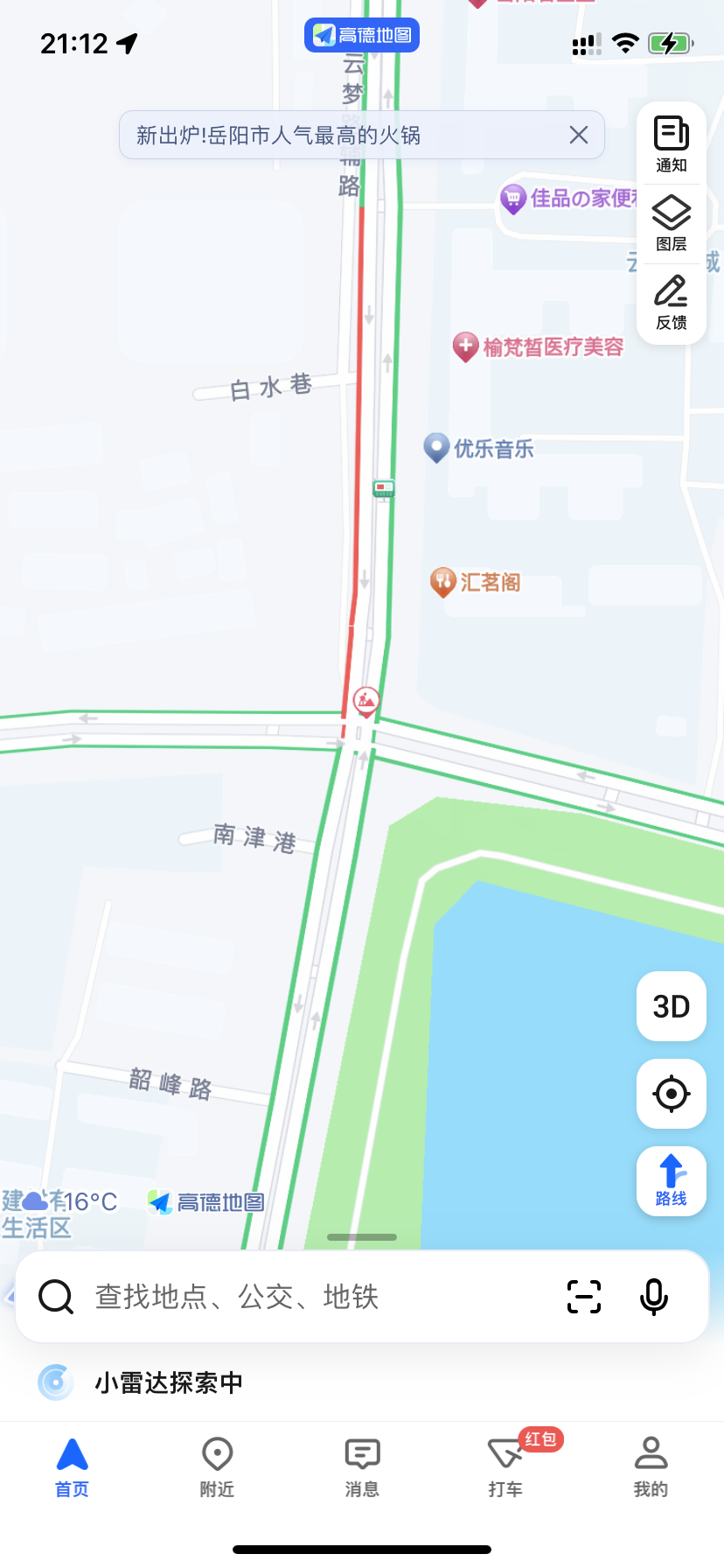Open the 打车 ride-hailing tab
Viewport: 724px width, 1568px height.
pyautogui.click(x=506, y=1464)
